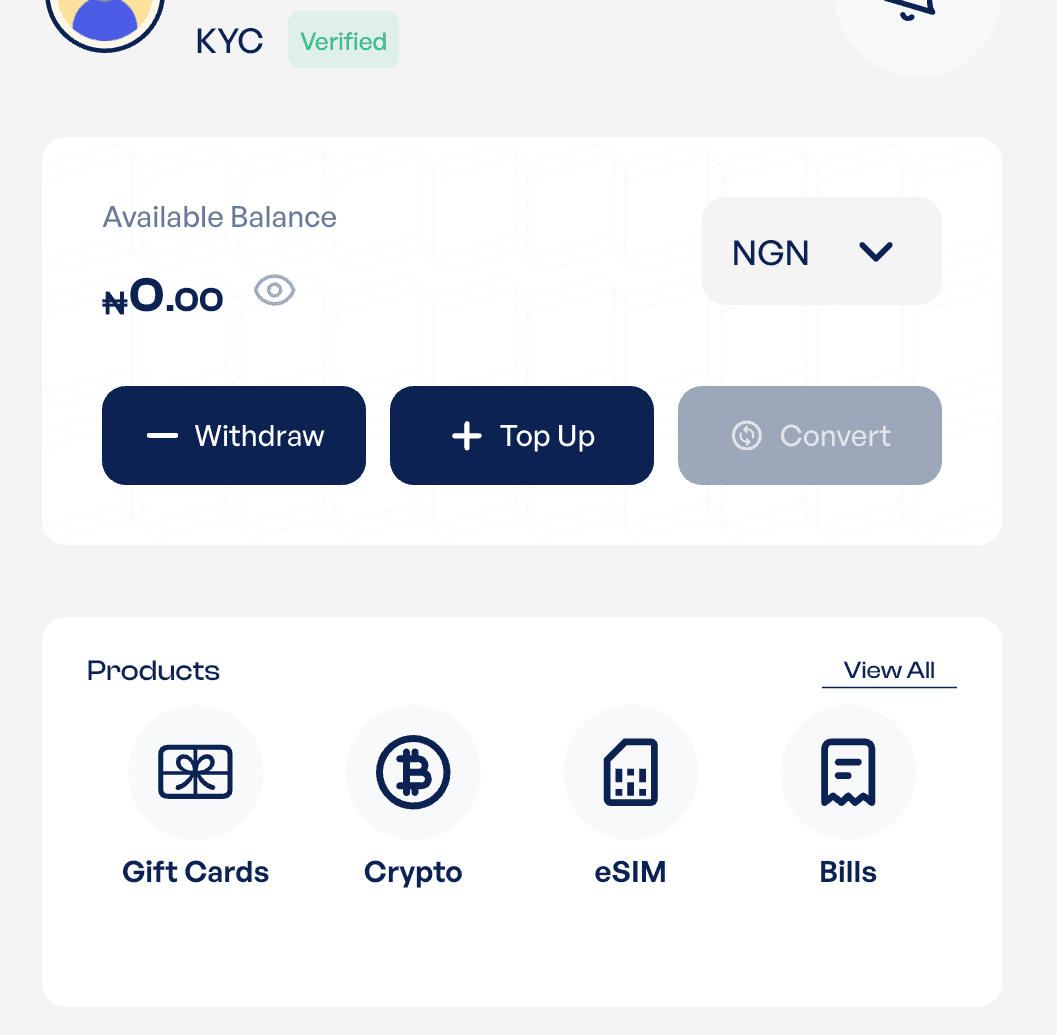Tap the profile avatar picture

(105, 18)
